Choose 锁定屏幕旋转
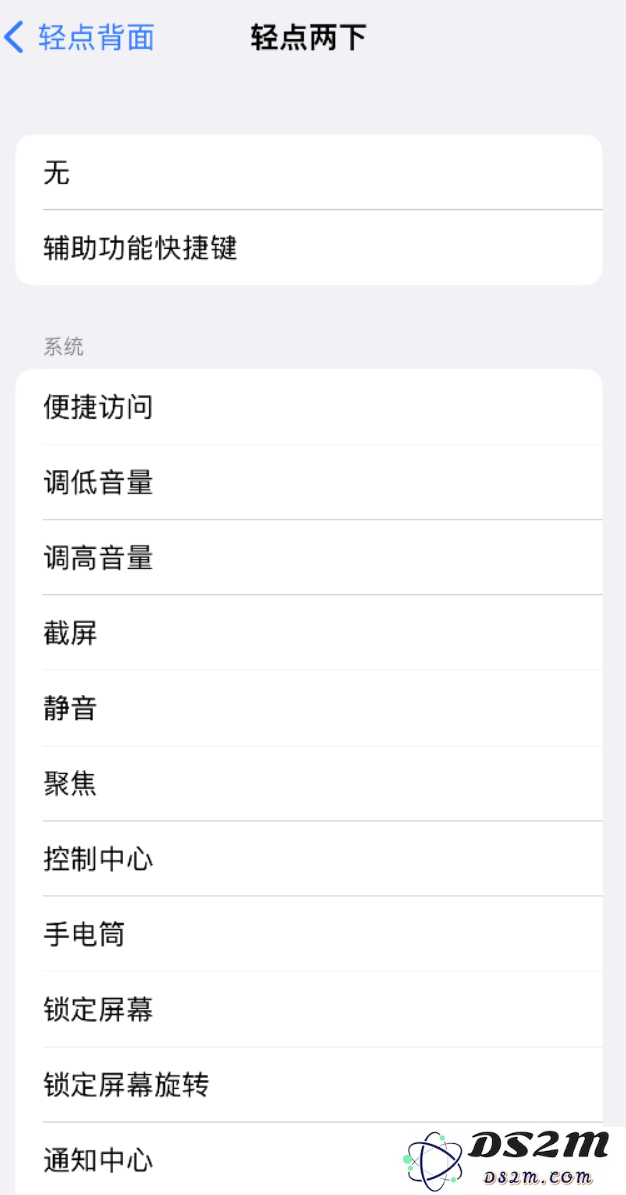This screenshot has width=626, height=1195. coord(309,1084)
